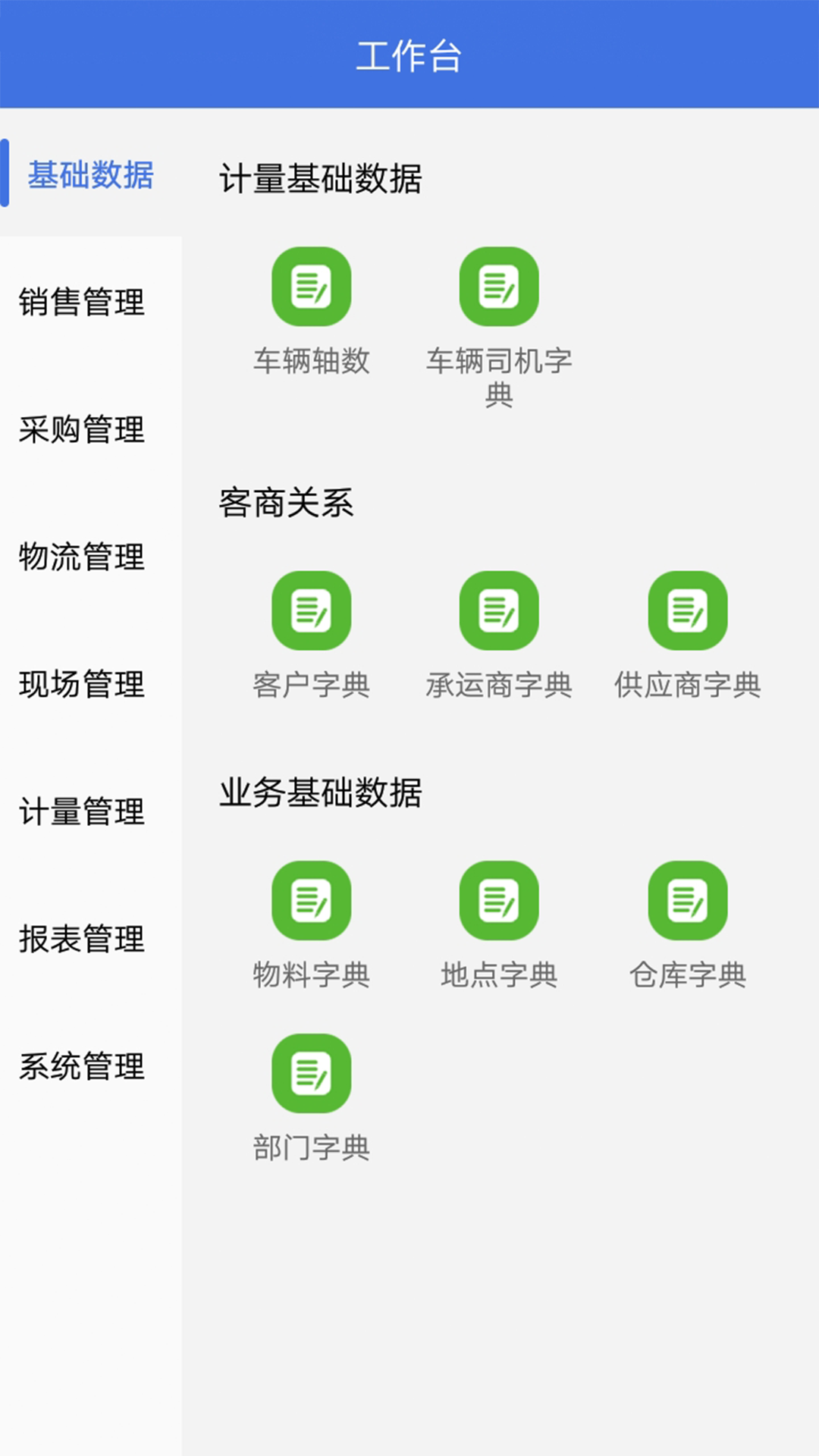Open the 车辆司机字典 dictionary

pos(499,287)
